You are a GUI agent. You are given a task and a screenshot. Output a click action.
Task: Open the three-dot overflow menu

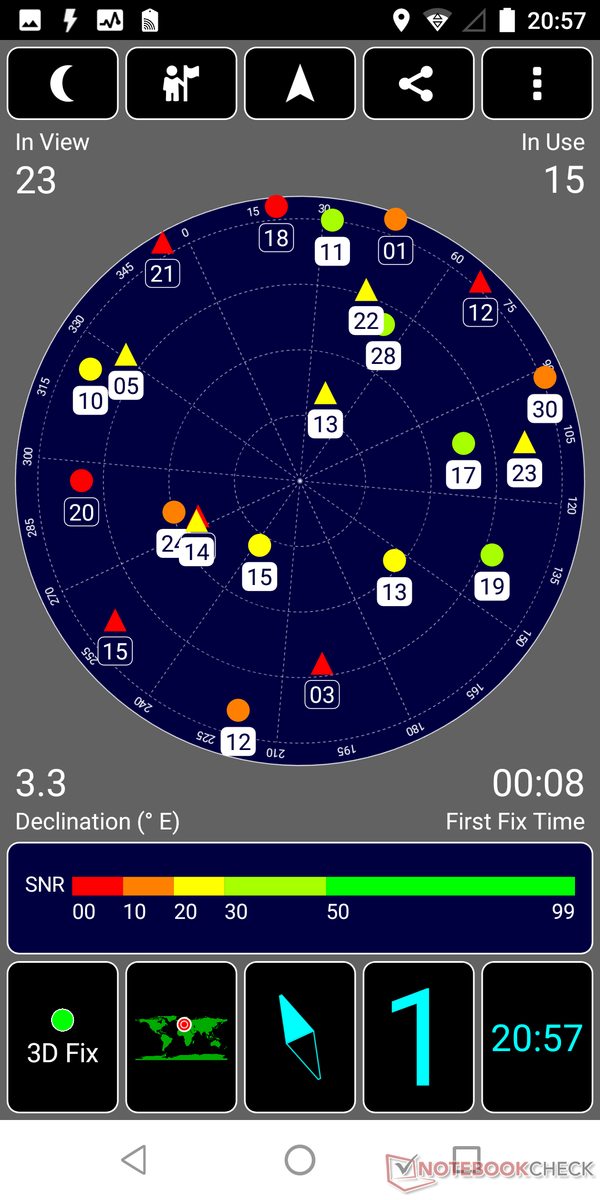537,84
